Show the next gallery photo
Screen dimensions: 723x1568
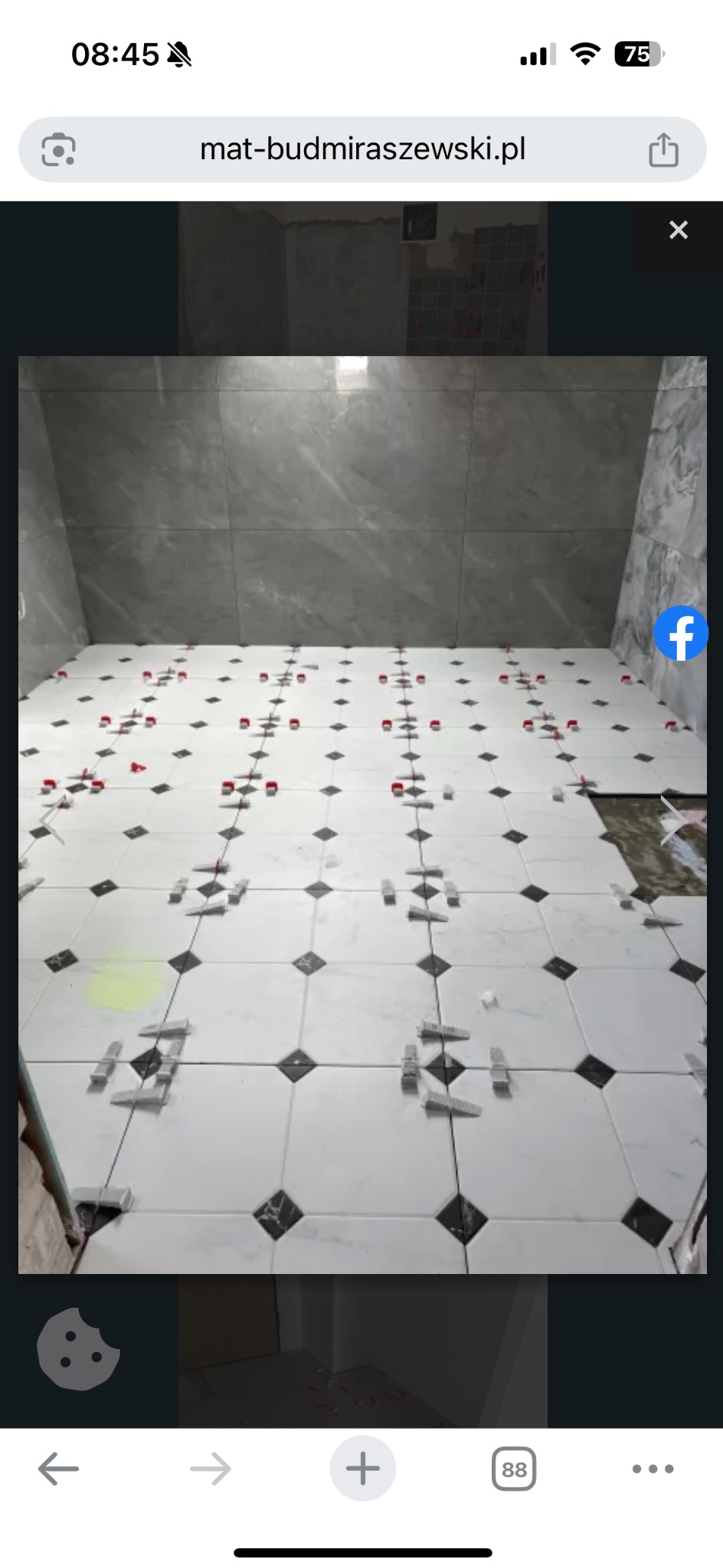673,820
